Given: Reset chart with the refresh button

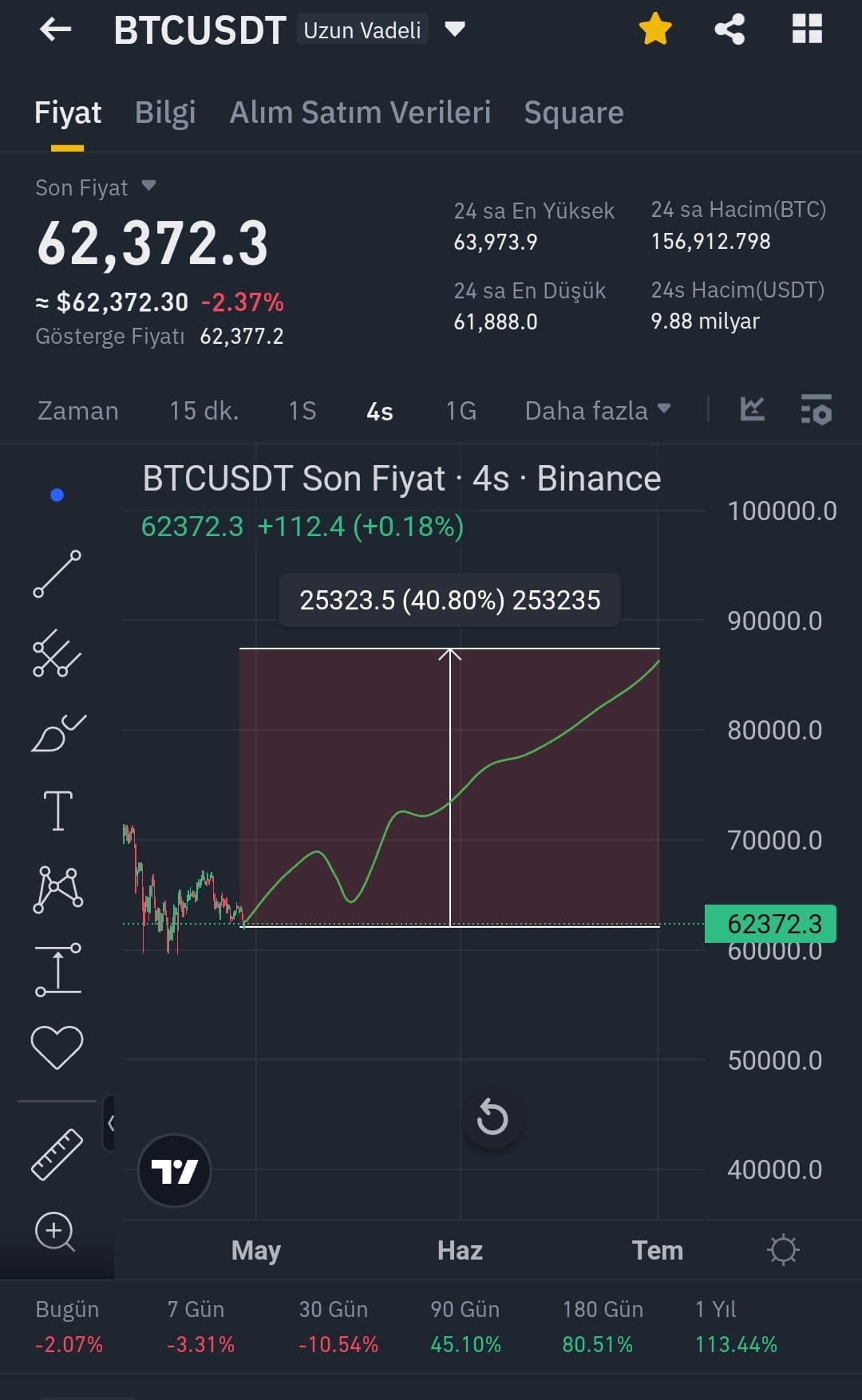Looking at the screenshot, I should click(492, 1118).
